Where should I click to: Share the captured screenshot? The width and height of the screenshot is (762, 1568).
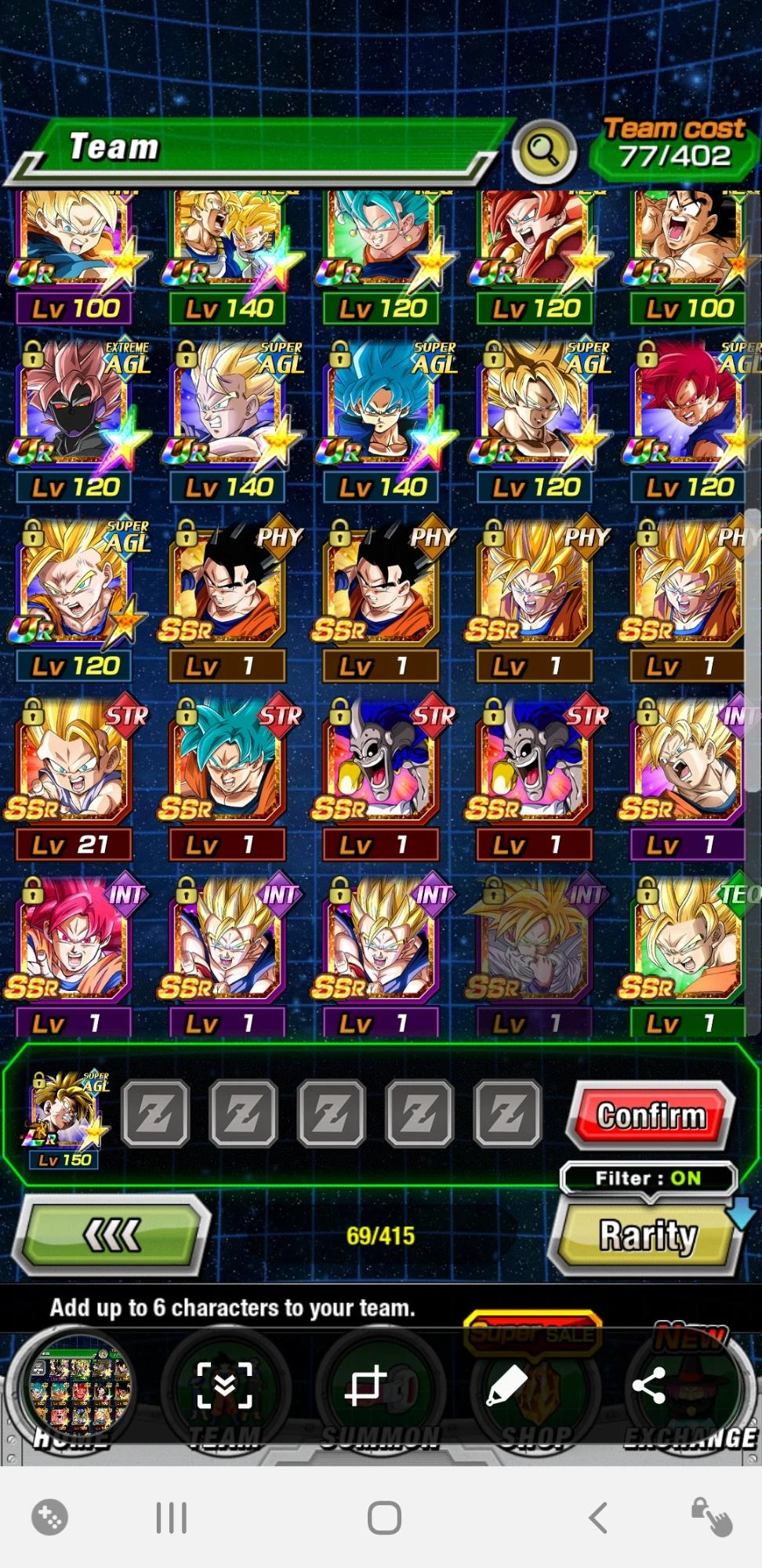(x=648, y=1385)
